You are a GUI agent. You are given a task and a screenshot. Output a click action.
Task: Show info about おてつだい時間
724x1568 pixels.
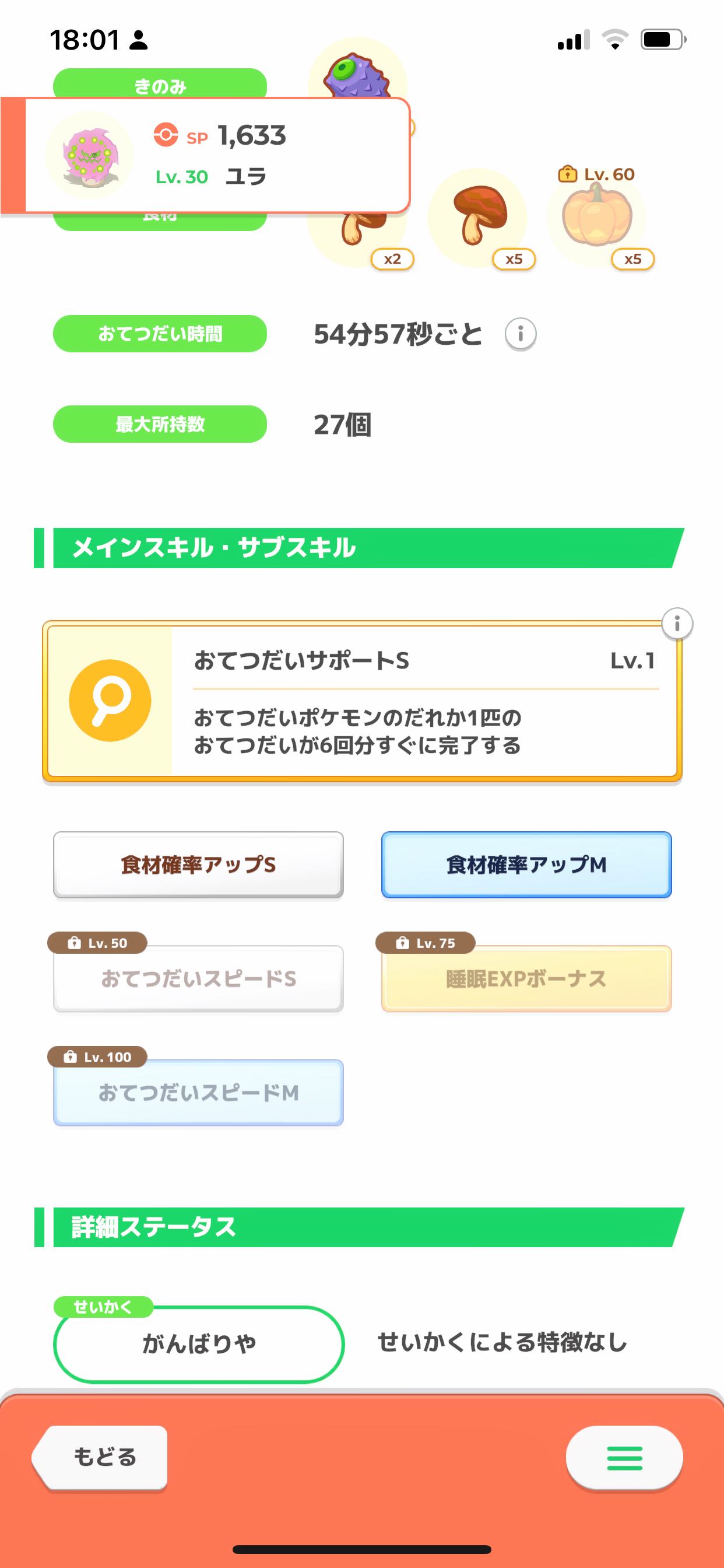[x=520, y=334]
